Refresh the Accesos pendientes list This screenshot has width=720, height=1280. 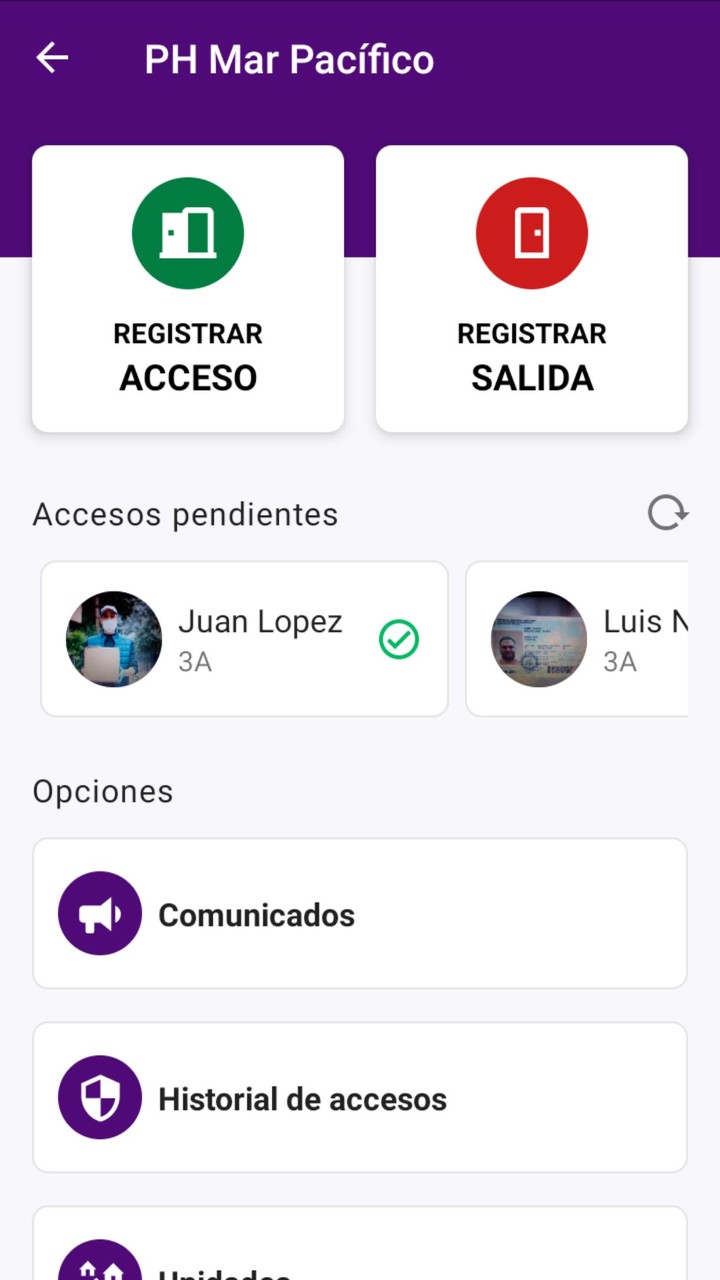tap(668, 513)
